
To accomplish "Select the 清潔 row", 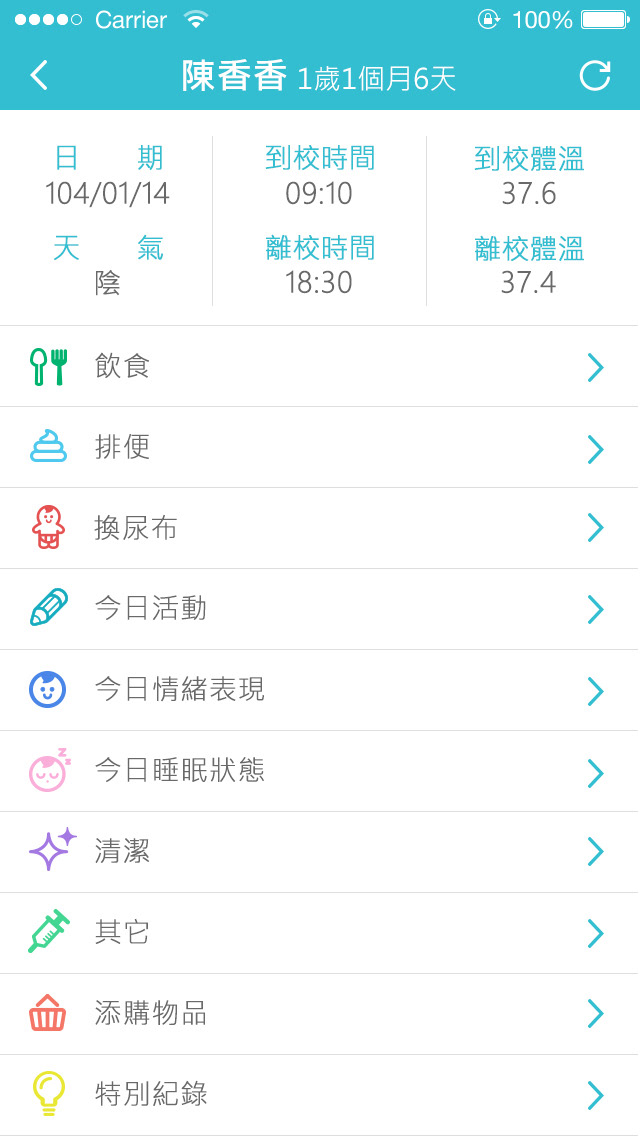I will (320, 852).
